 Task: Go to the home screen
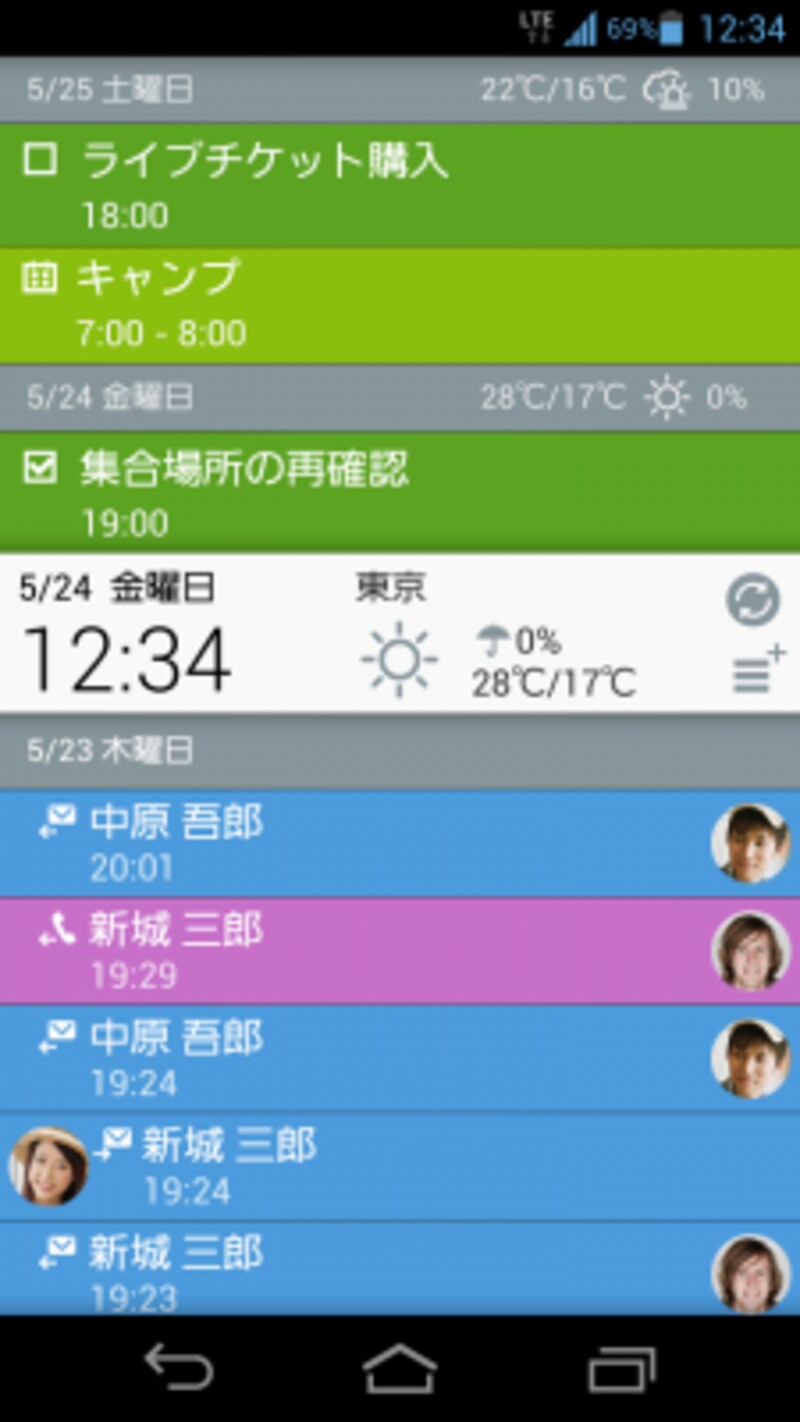[400, 1368]
